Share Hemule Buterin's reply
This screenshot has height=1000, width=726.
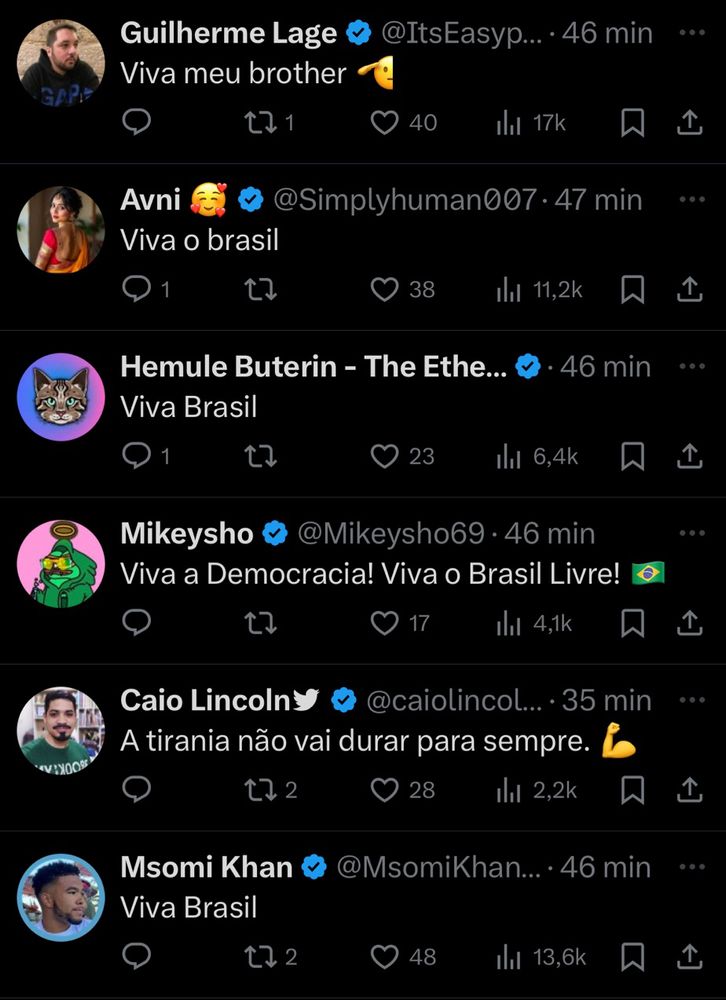689,457
